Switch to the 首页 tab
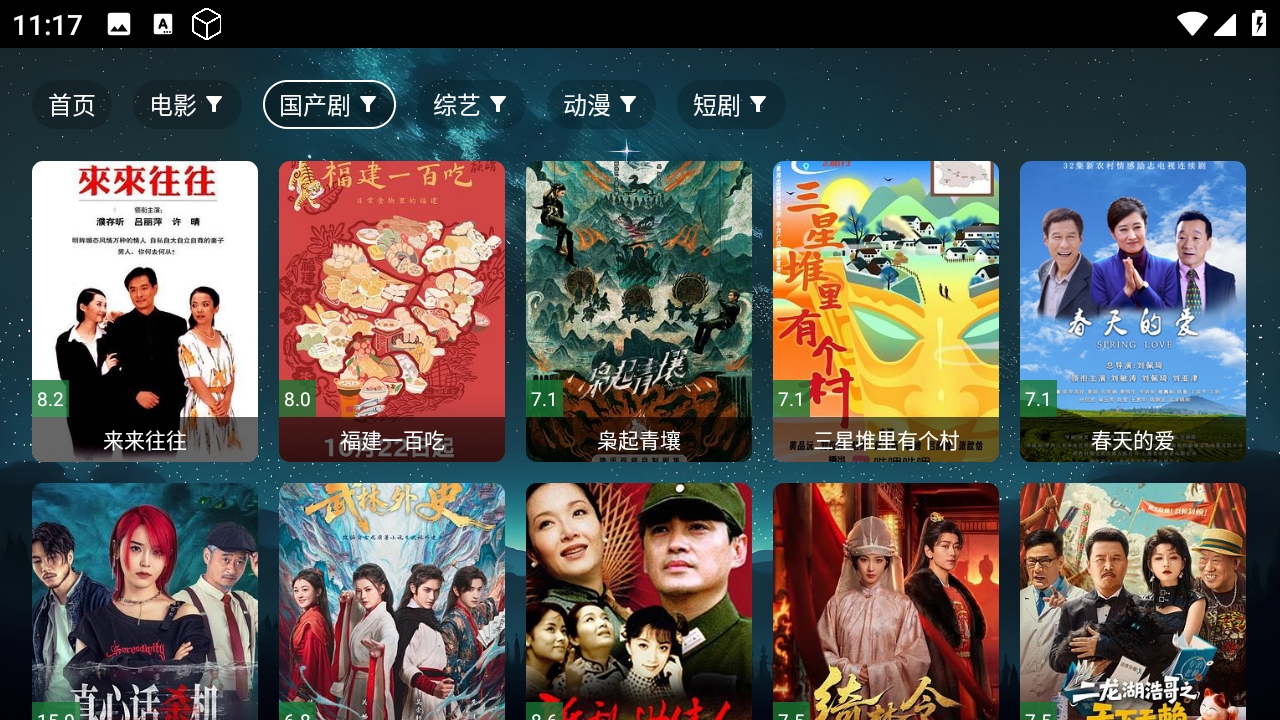This screenshot has height=720, width=1280. 72,105
